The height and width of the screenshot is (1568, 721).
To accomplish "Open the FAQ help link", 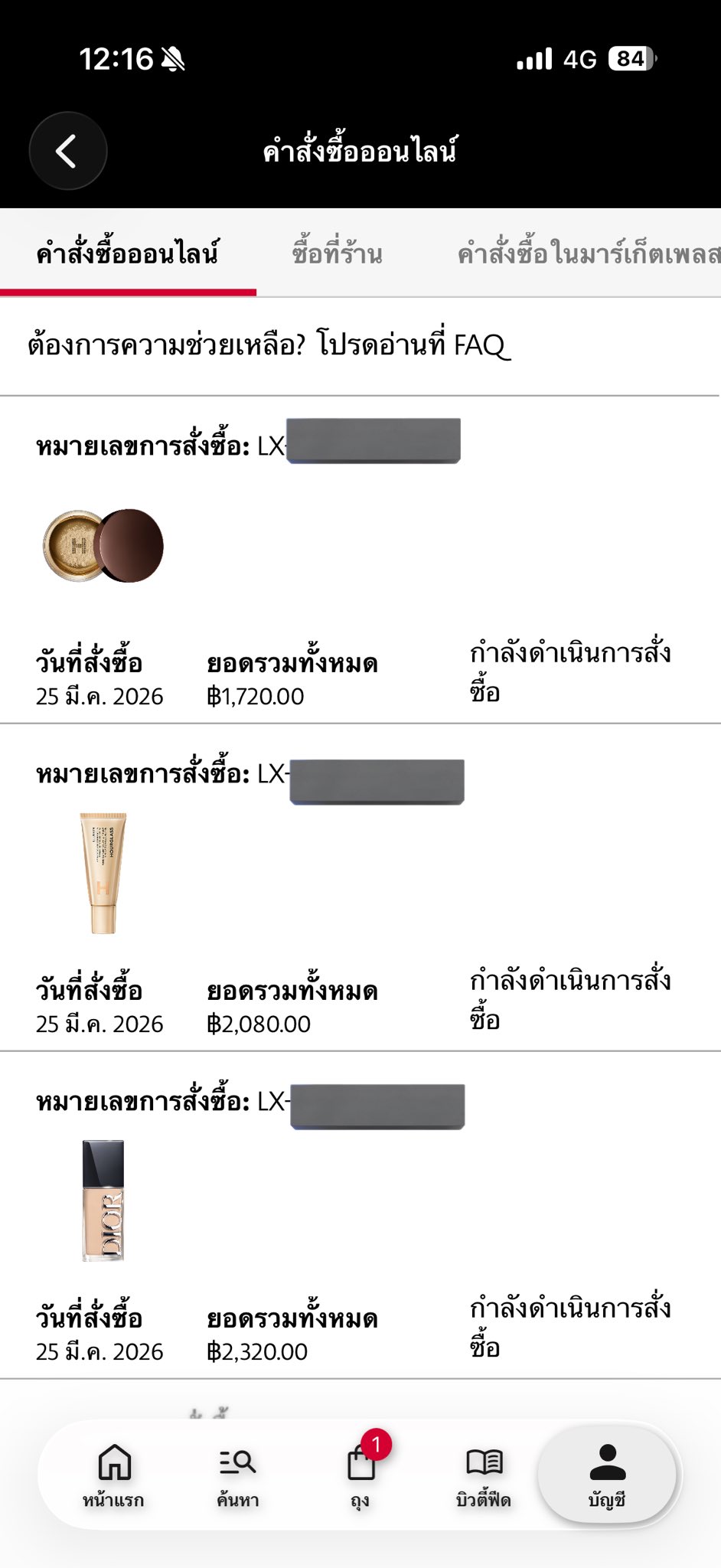I will pyautogui.click(x=269, y=345).
